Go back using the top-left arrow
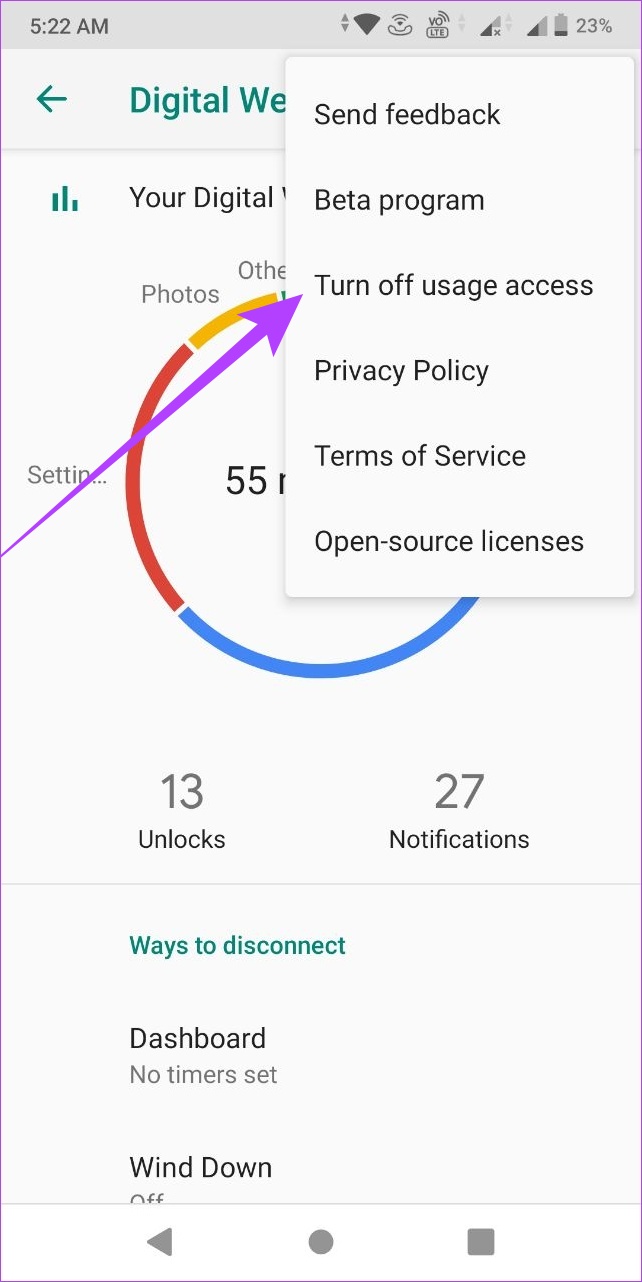642x1282 pixels. click(51, 99)
